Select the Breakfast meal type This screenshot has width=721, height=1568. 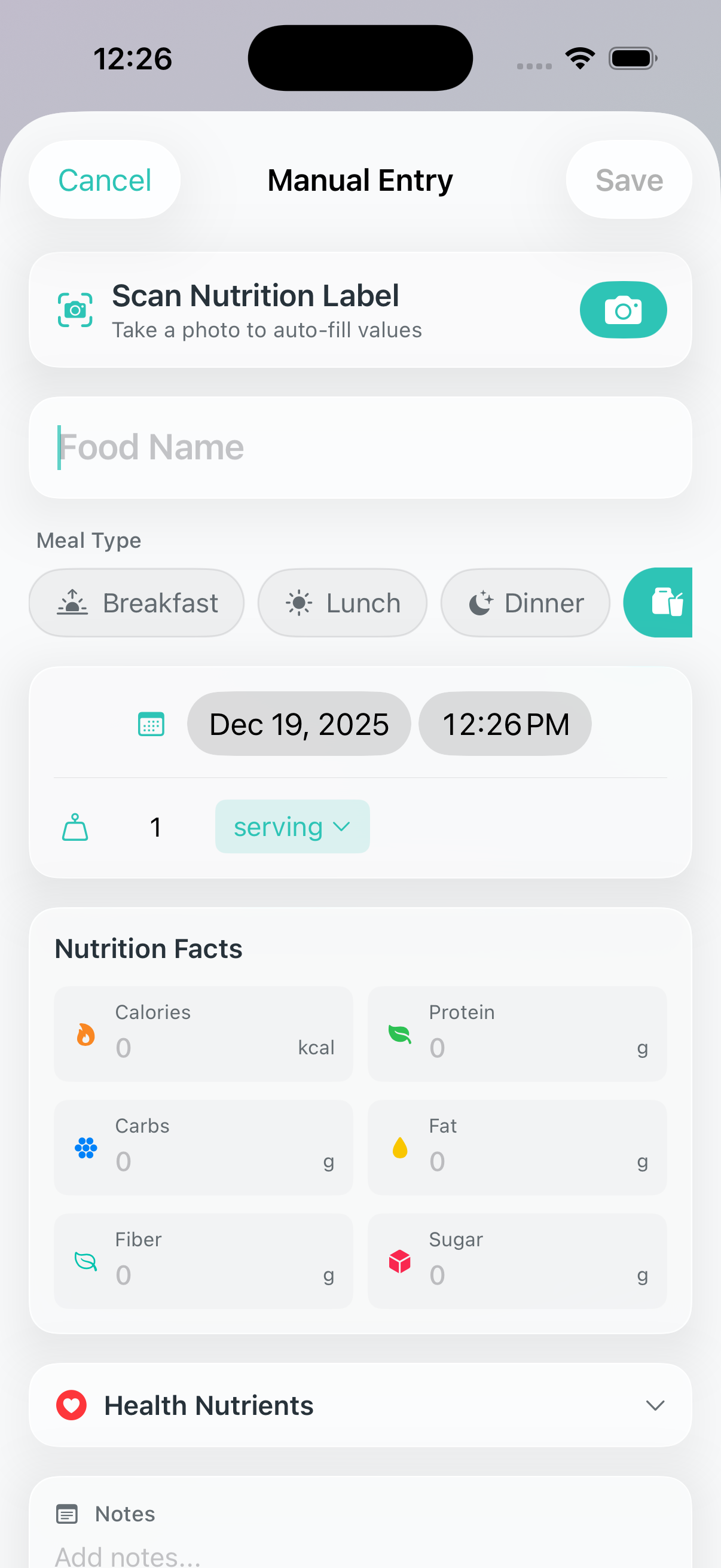pos(136,603)
